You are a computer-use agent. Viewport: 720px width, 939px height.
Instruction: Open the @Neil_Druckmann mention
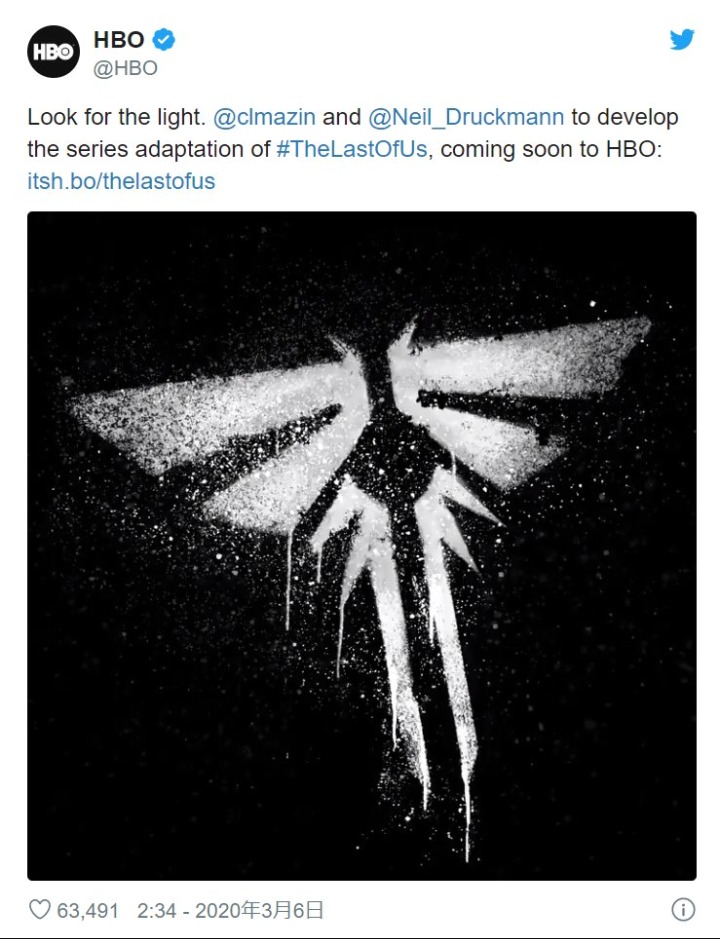[x=465, y=117]
